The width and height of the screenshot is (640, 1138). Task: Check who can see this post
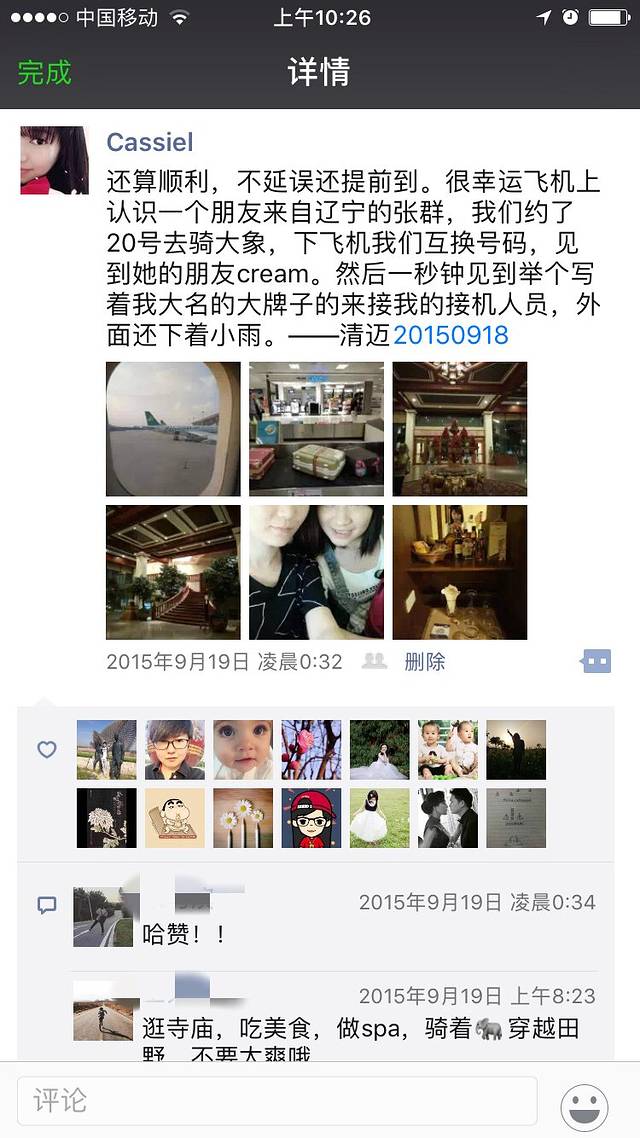pos(374,662)
